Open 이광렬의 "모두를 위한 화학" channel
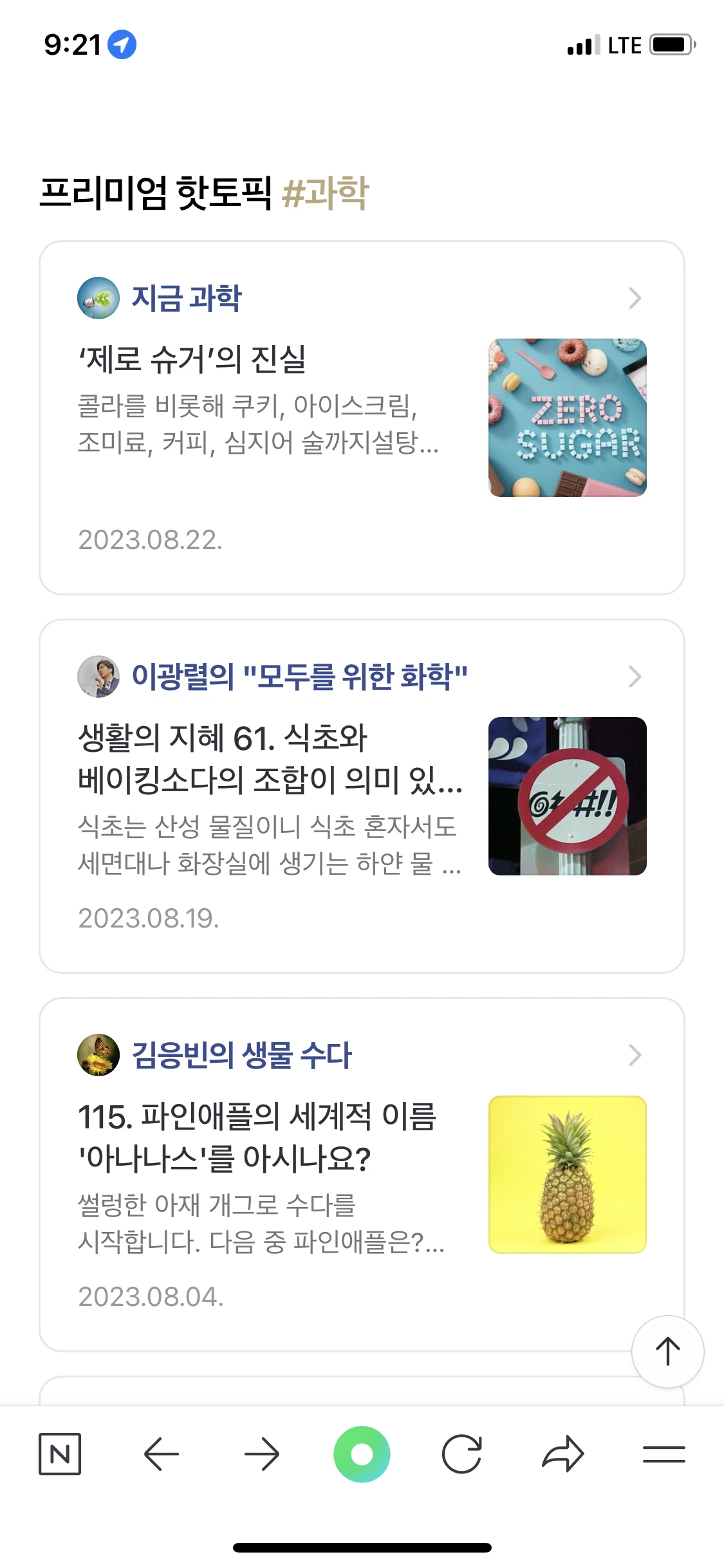This screenshot has width=724, height=1568. click(x=299, y=677)
